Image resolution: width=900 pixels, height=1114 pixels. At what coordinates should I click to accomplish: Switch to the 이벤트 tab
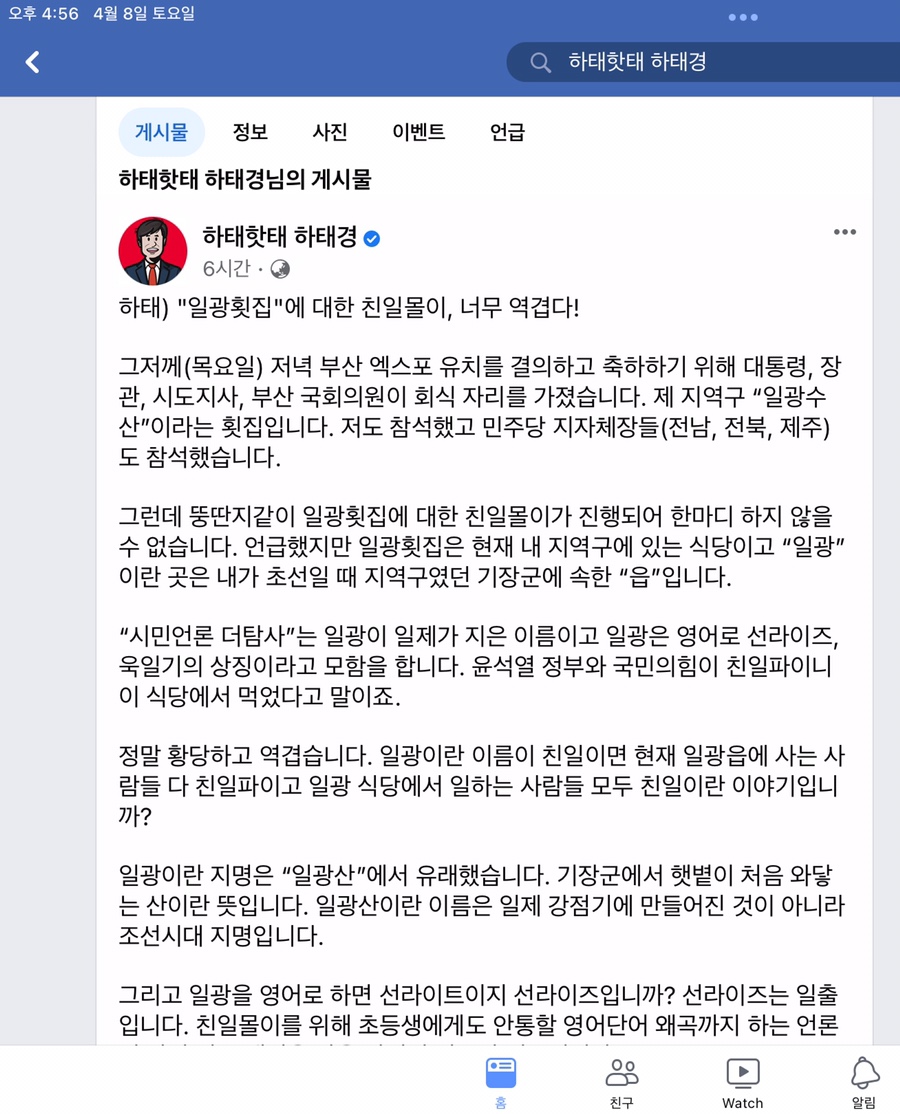418,132
